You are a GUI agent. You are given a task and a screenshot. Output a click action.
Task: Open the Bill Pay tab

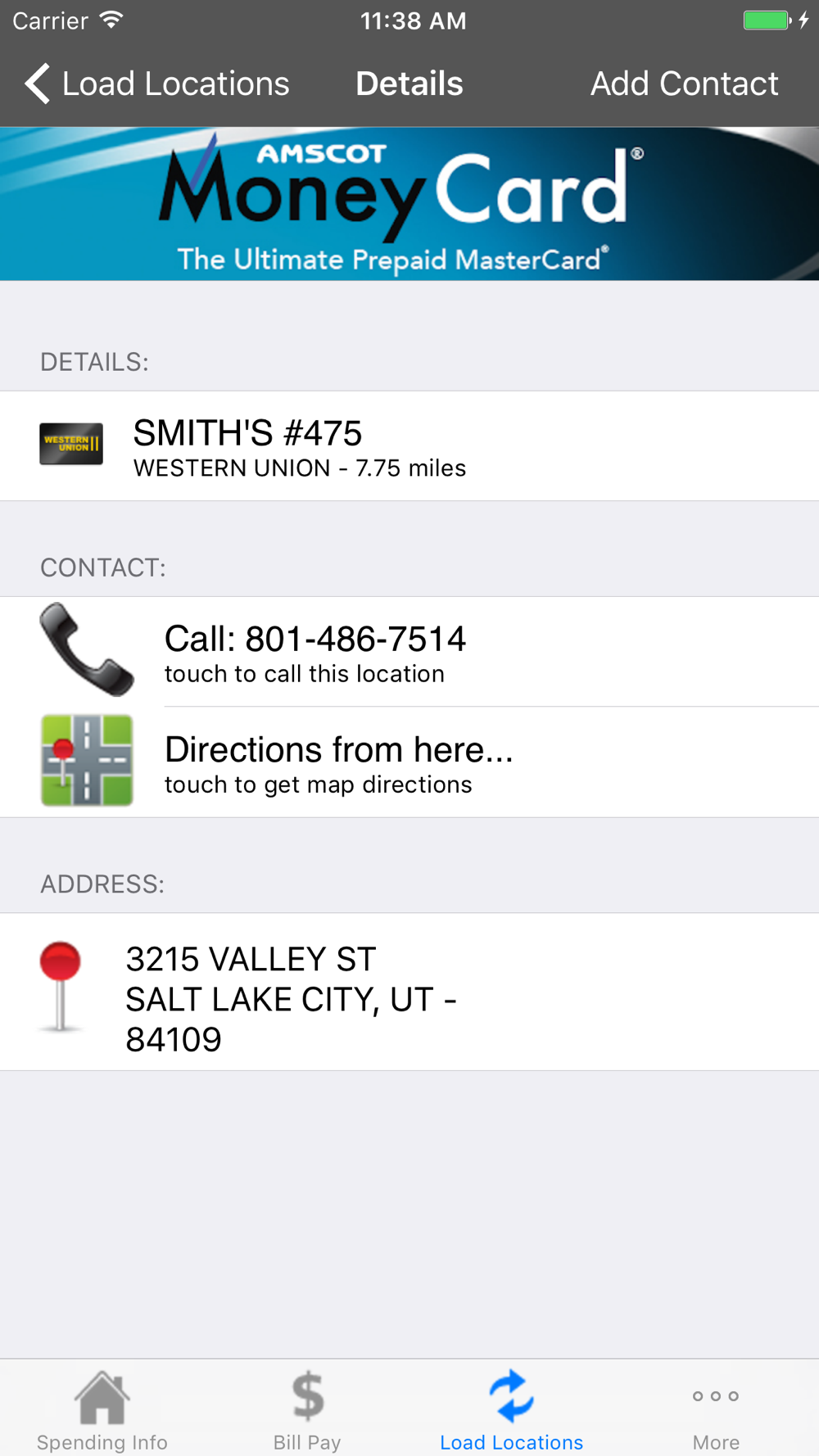[x=307, y=1409]
